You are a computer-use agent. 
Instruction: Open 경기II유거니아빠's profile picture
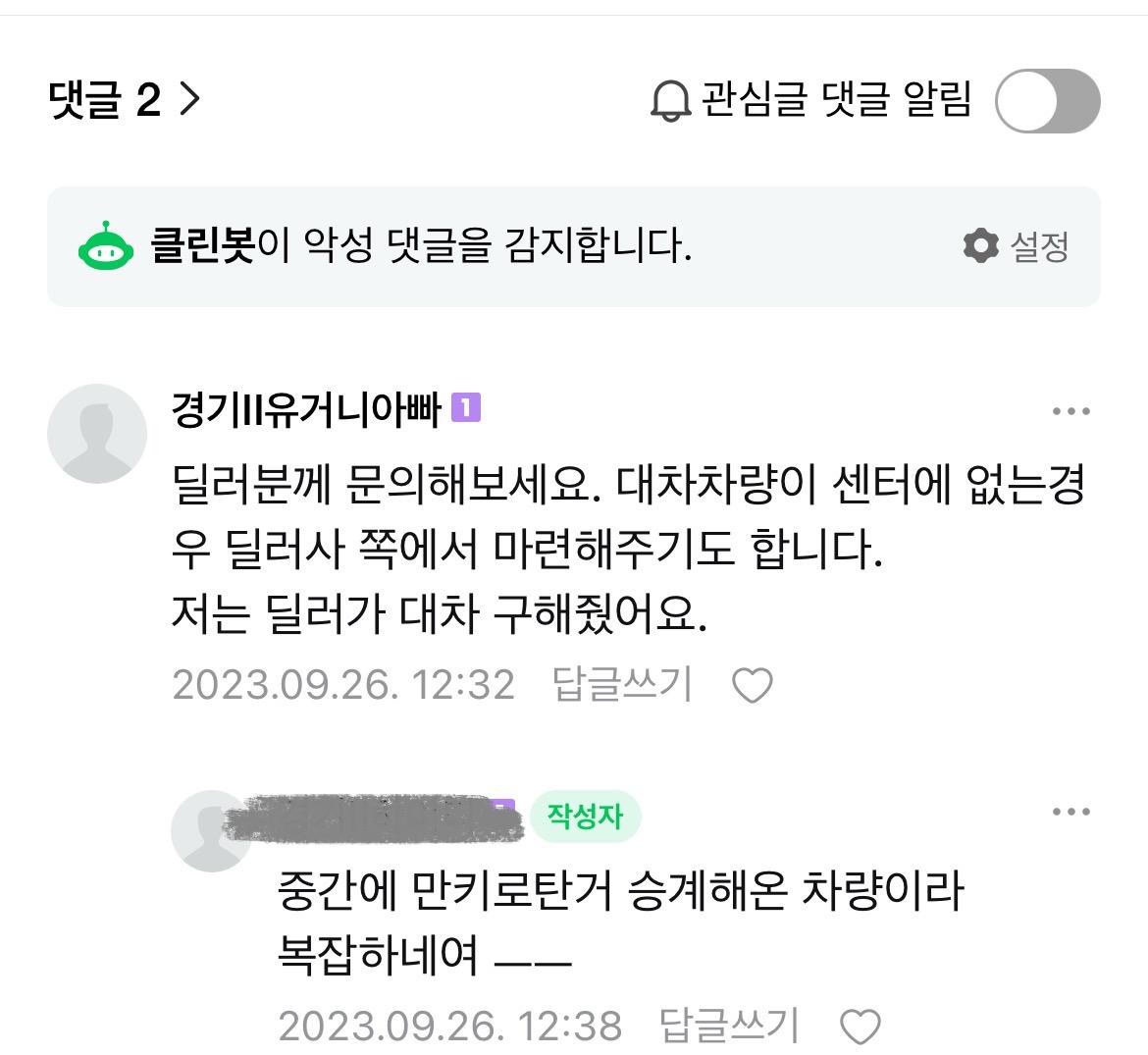click(97, 434)
